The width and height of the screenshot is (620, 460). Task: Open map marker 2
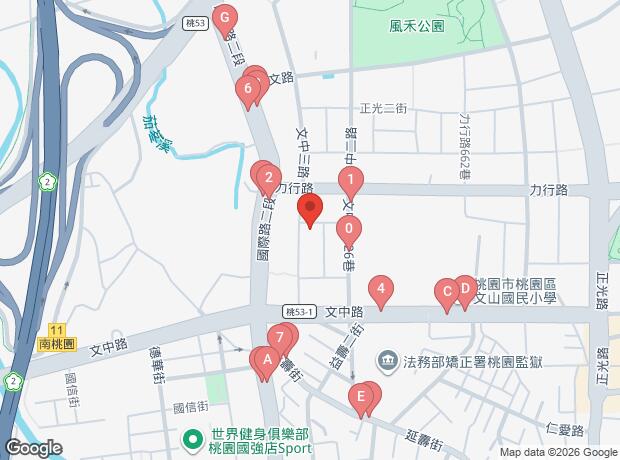(x=268, y=179)
